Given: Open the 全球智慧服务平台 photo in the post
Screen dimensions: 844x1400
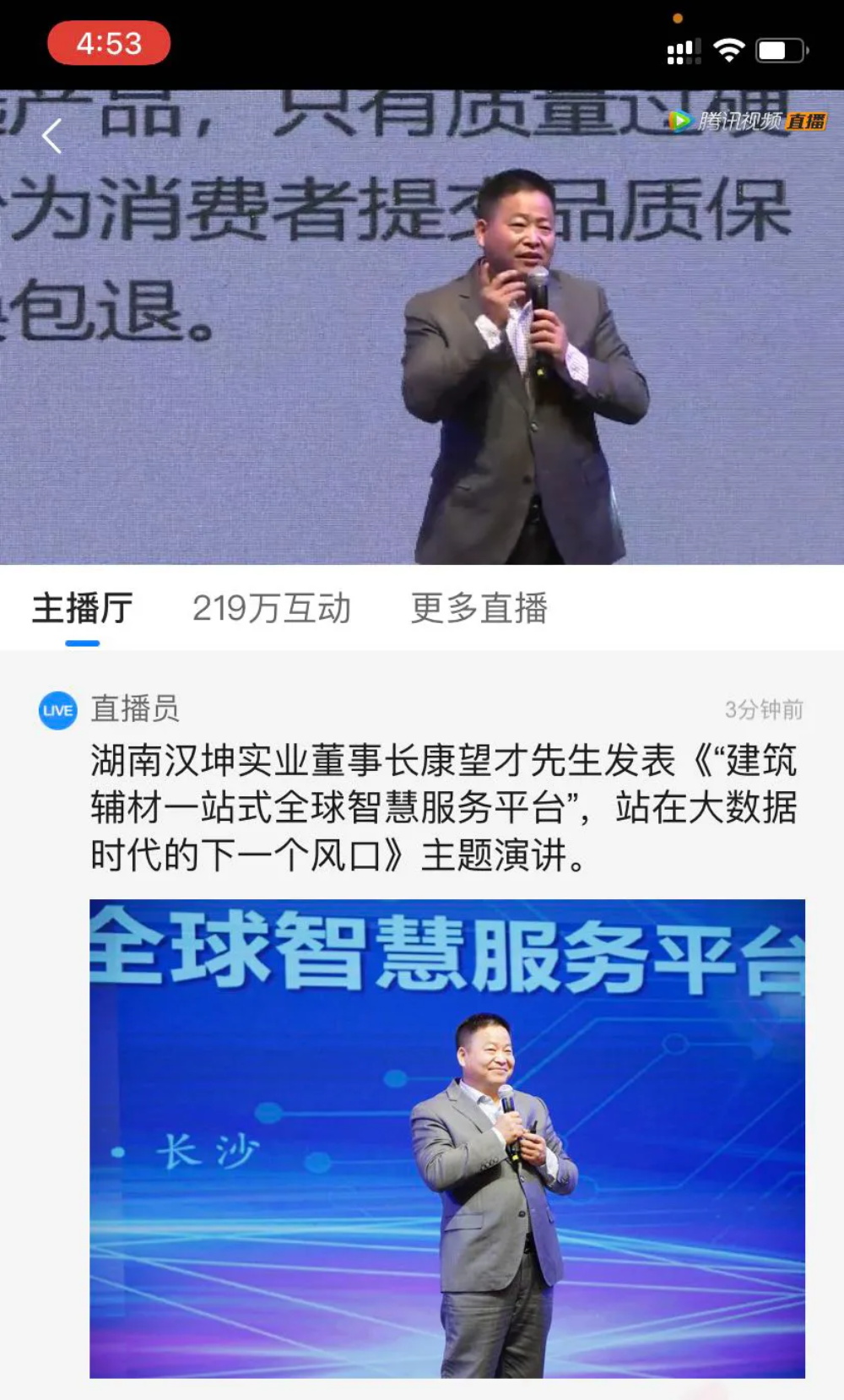Looking at the screenshot, I should [x=447, y=1138].
